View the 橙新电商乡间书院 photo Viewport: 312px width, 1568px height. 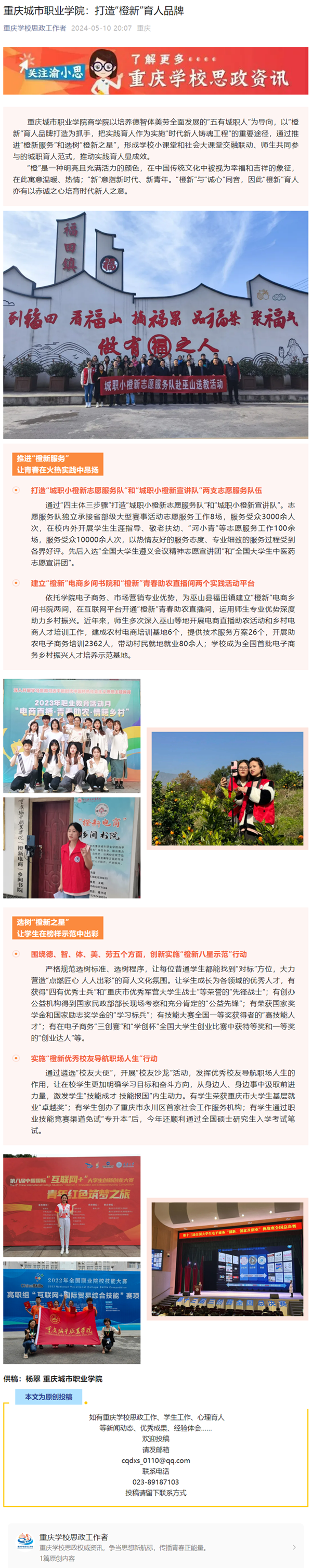coord(72,847)
